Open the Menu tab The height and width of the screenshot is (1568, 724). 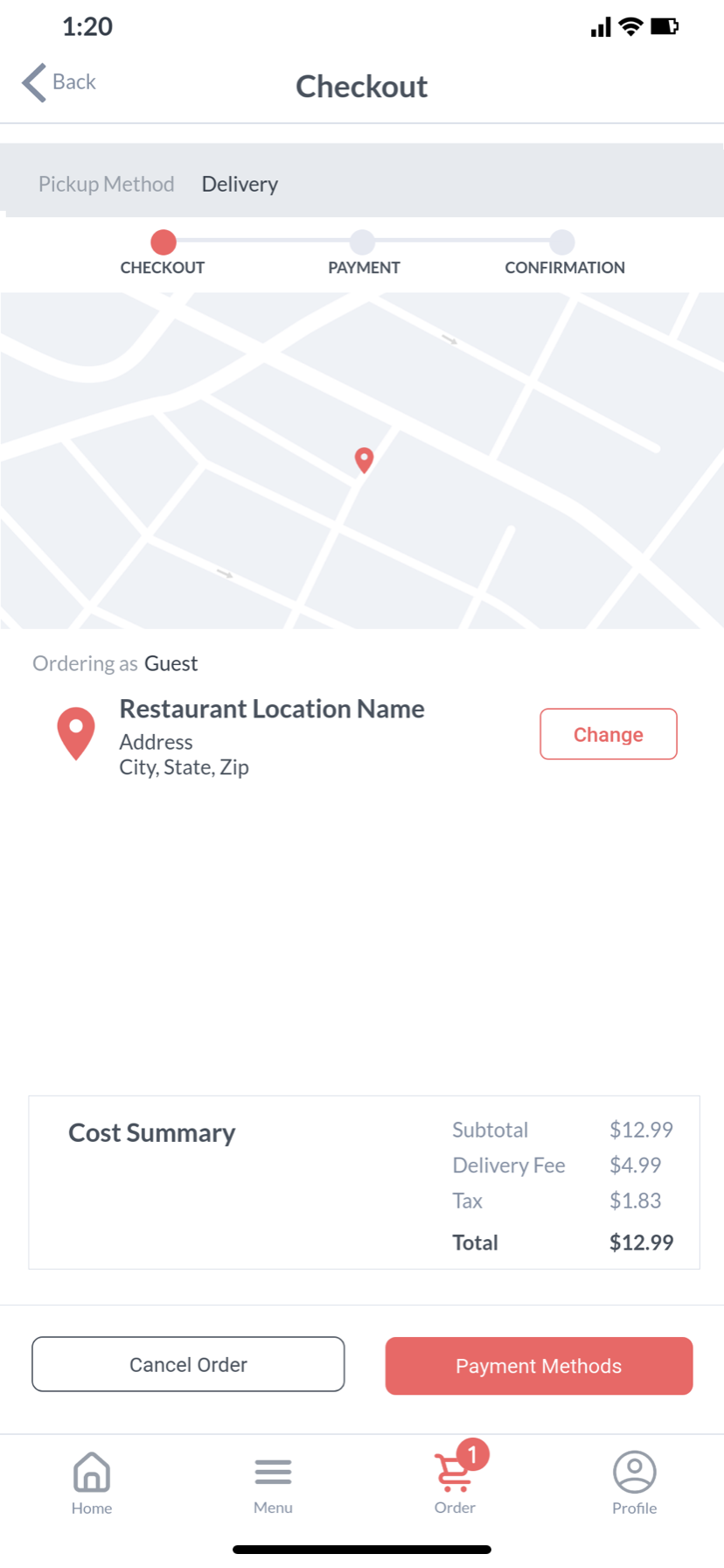click(x=273, y=1483)
